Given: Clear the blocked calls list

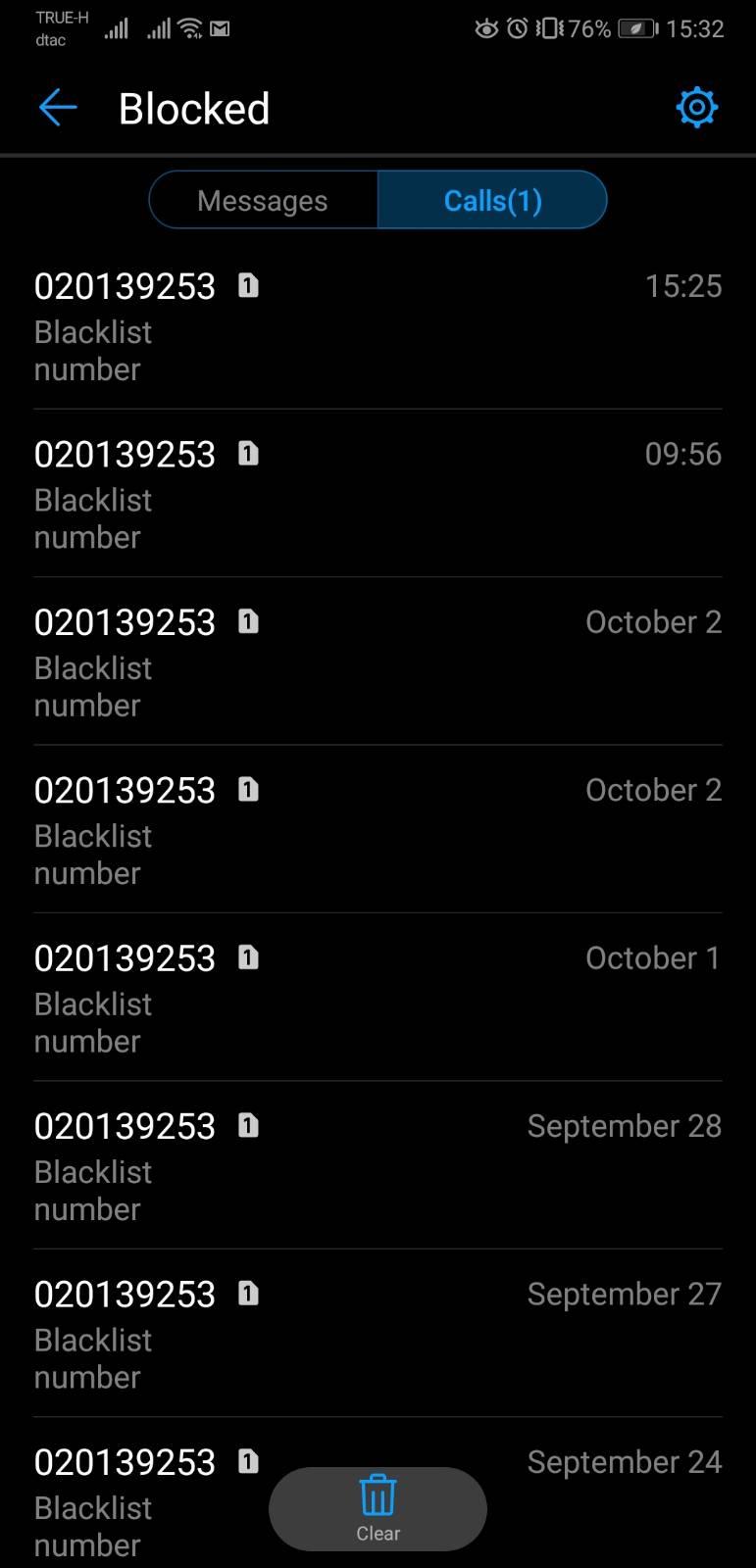Looking at the screenshot, I should pyautogui.click(x=378, y=1509).
